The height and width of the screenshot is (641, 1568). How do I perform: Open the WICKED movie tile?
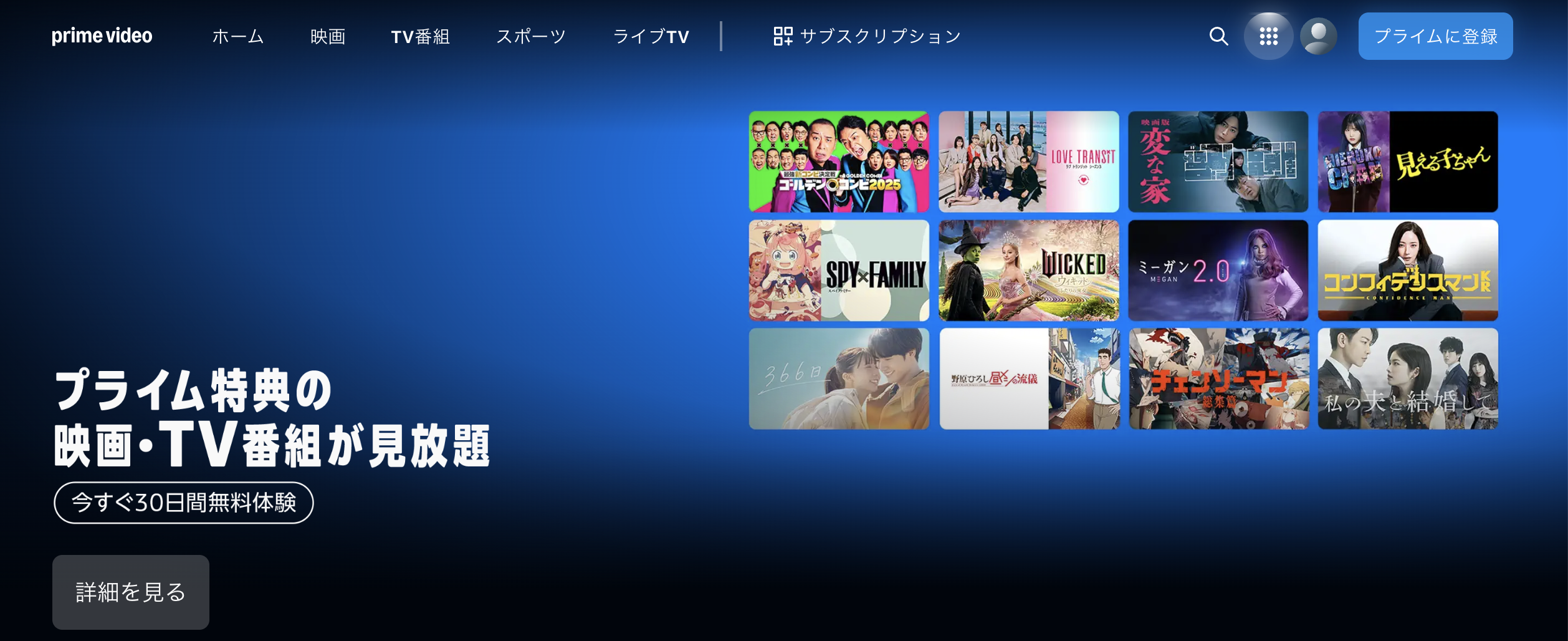[x=1028, y=271]
